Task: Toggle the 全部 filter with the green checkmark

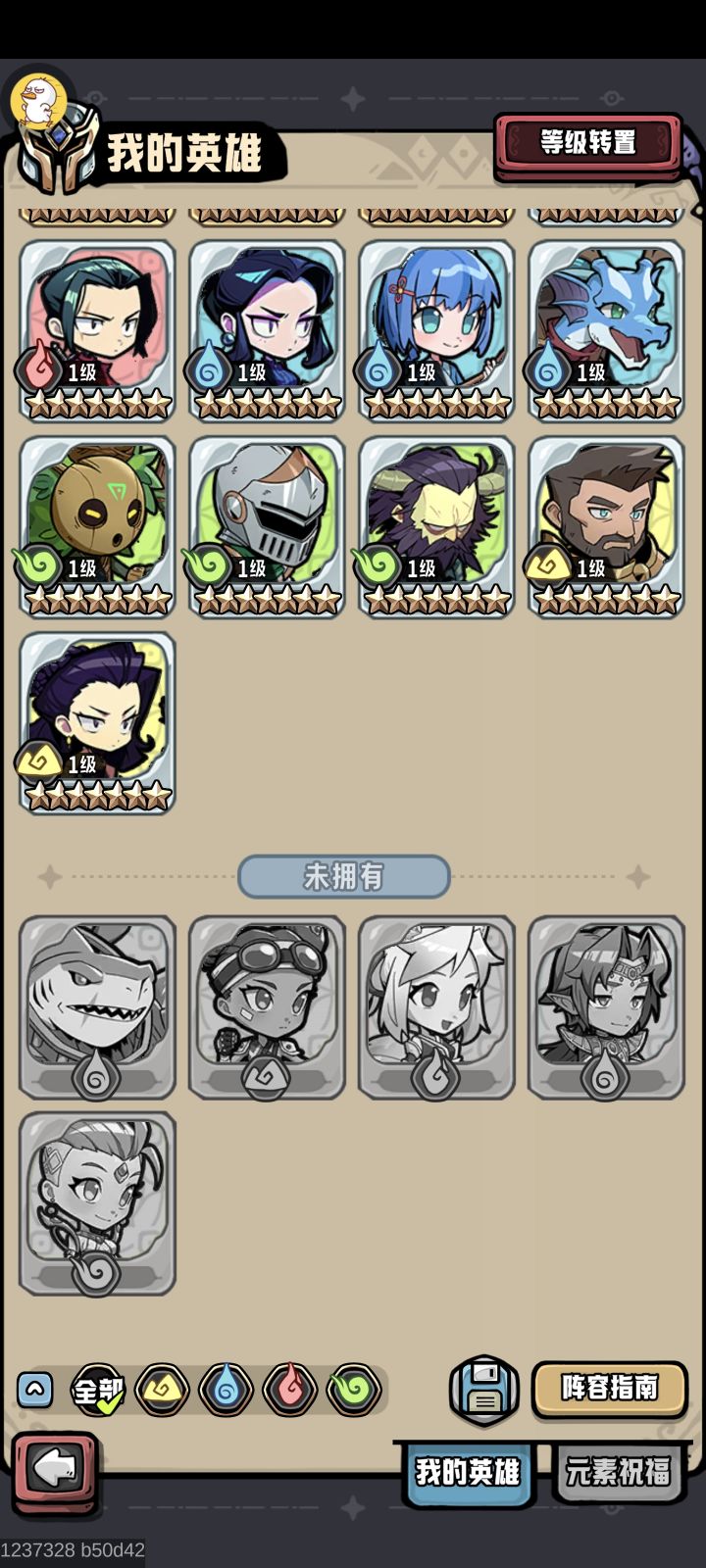Action: click(x=94, y=1391)
